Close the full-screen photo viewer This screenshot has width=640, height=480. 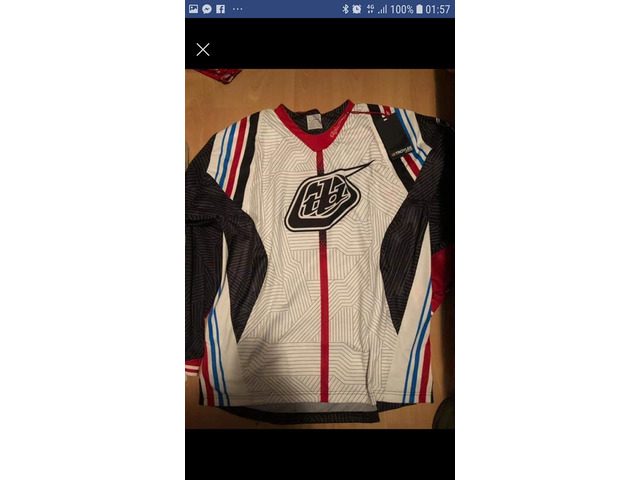203,49
